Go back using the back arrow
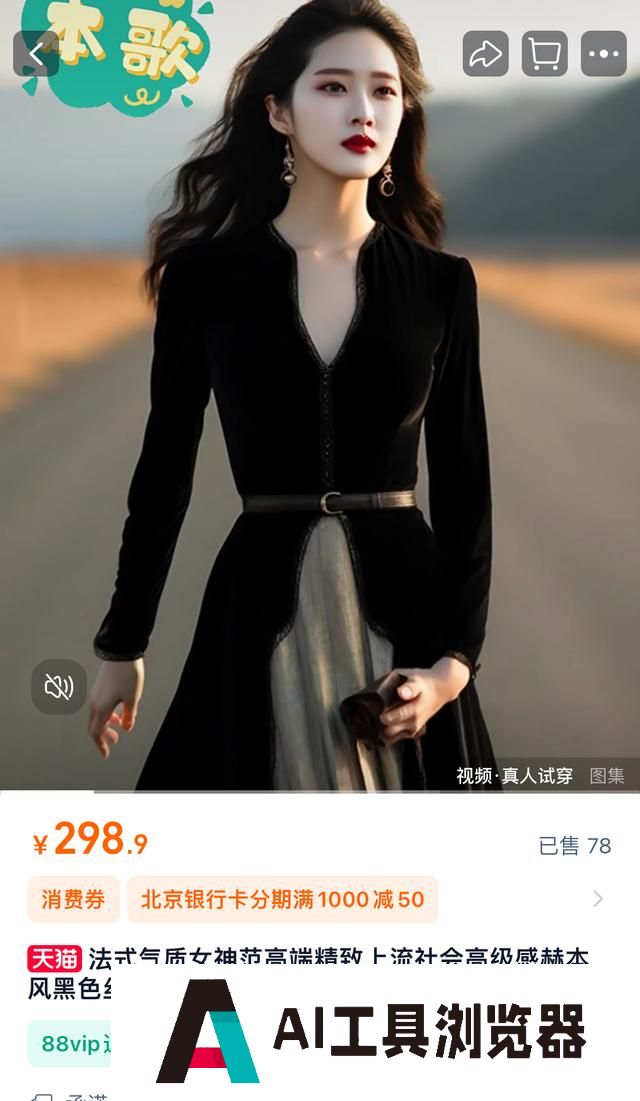Viewport: 640px width, 1101px height. (x=36, y=54)
